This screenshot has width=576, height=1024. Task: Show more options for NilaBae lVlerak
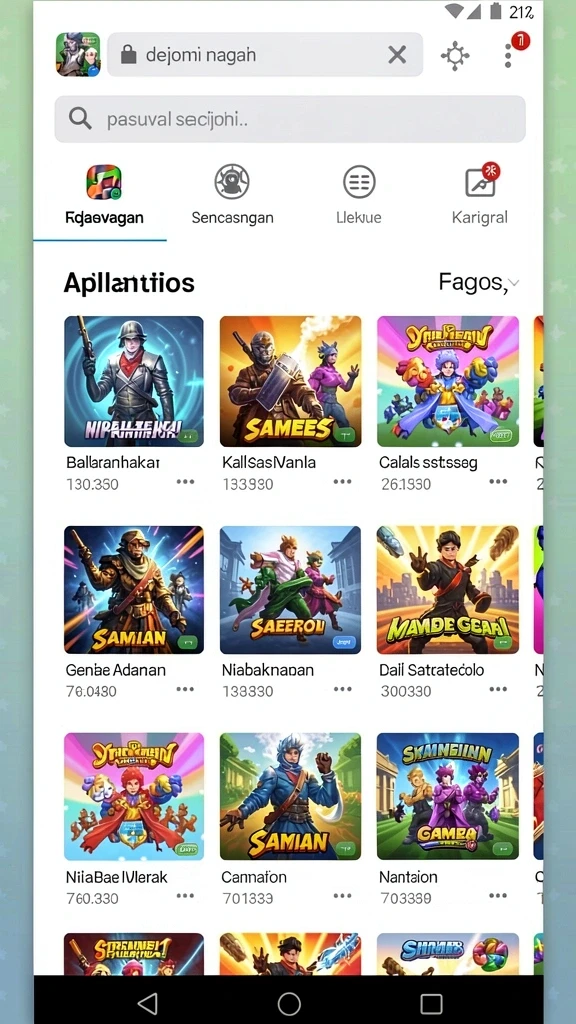(x=185, y=895)
